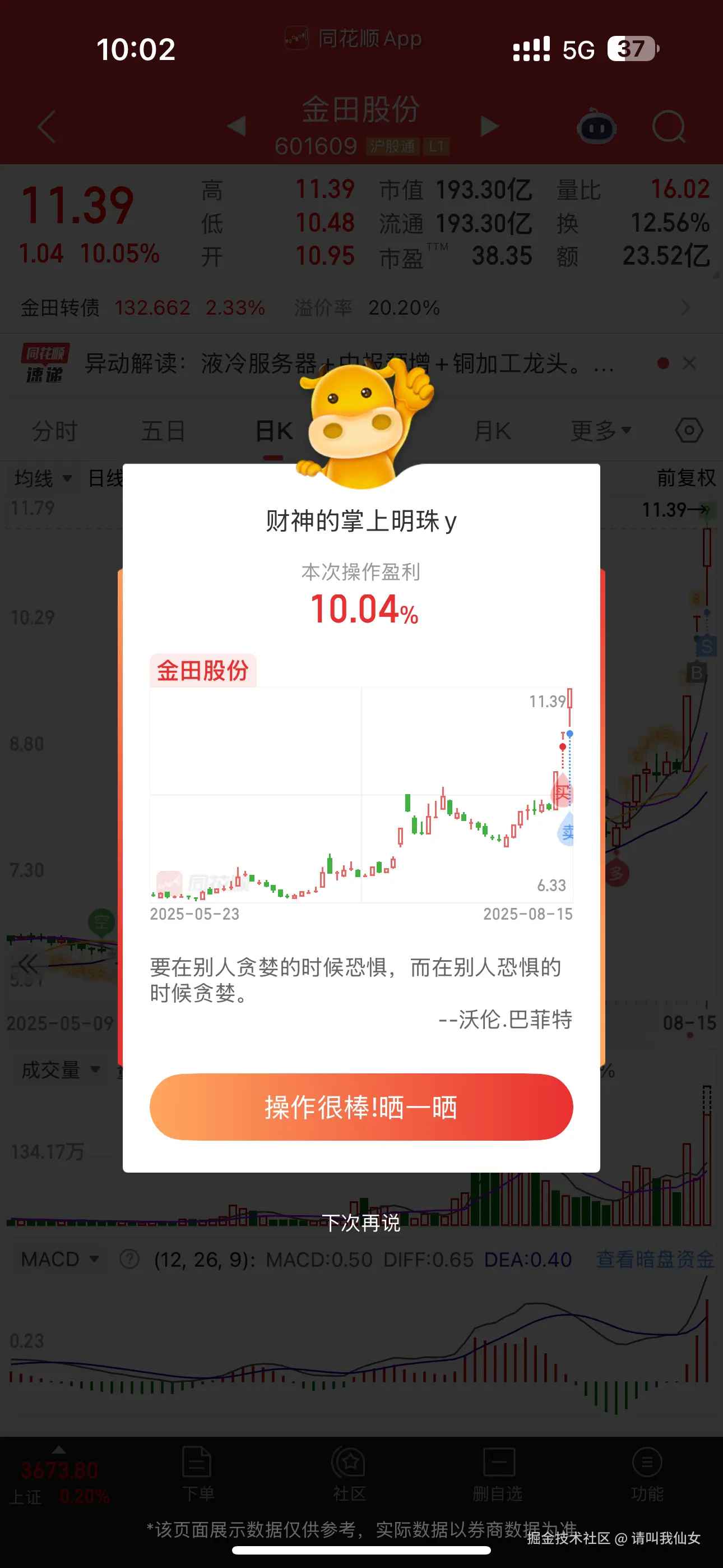
Task: Expand the 成交量 volume indicator dropdown
Action: tap(58, 1070)
